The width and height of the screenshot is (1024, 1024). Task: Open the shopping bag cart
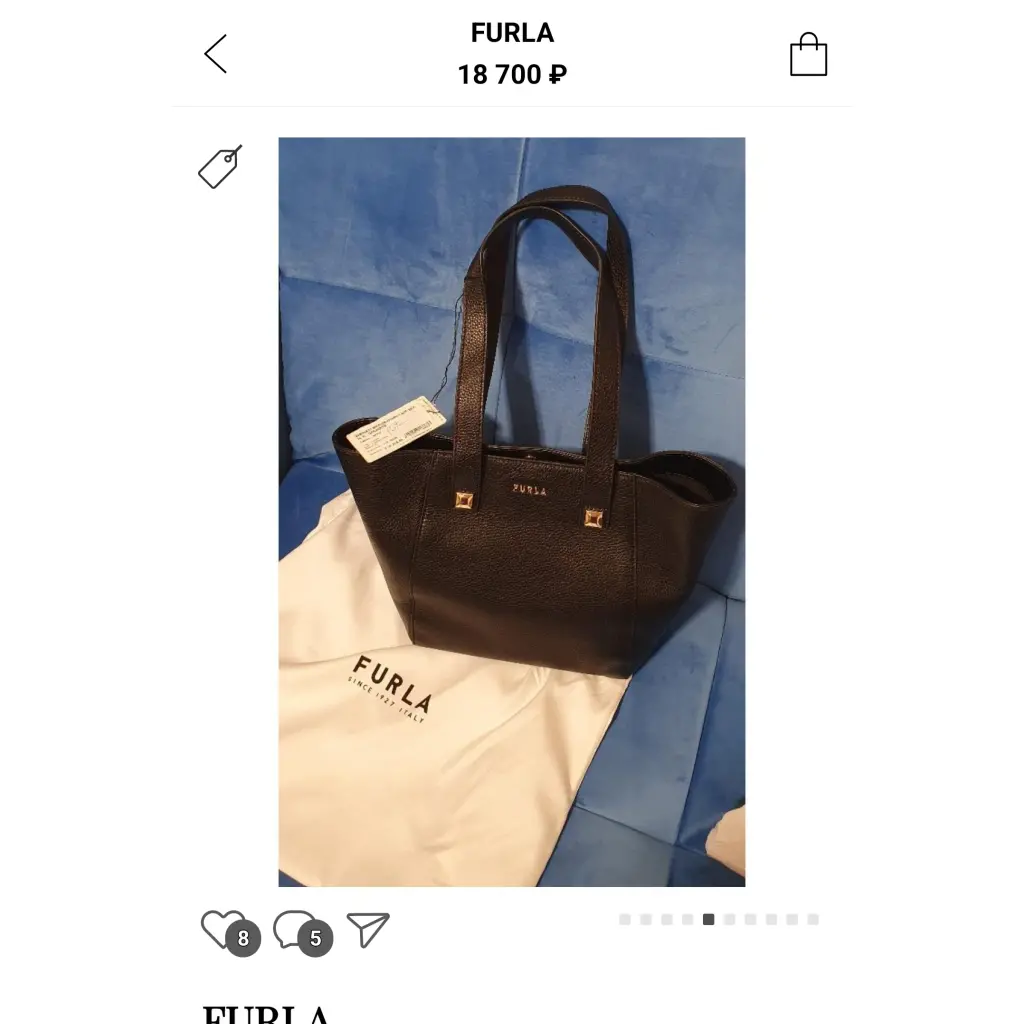tap(808, 55)
